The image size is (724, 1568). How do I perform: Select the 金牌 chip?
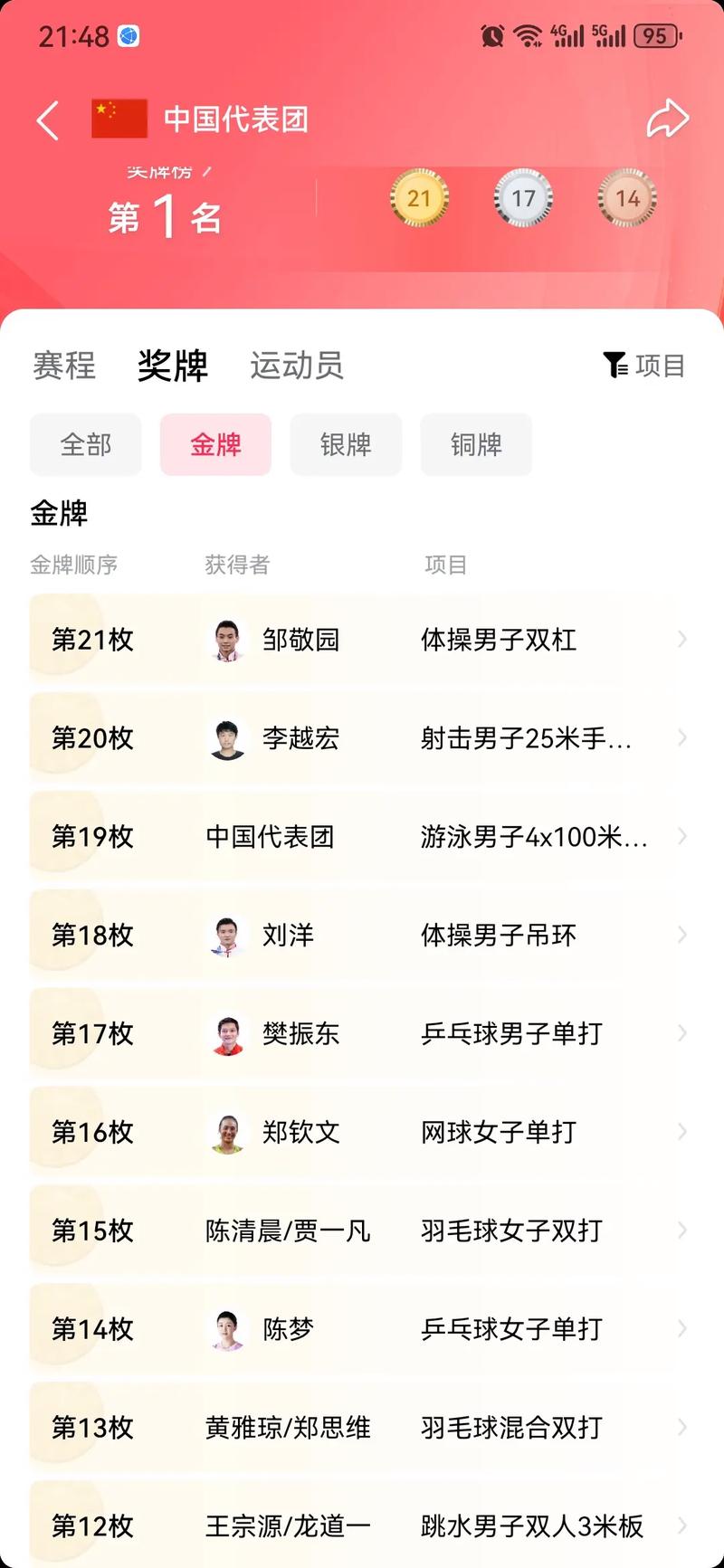215,444
